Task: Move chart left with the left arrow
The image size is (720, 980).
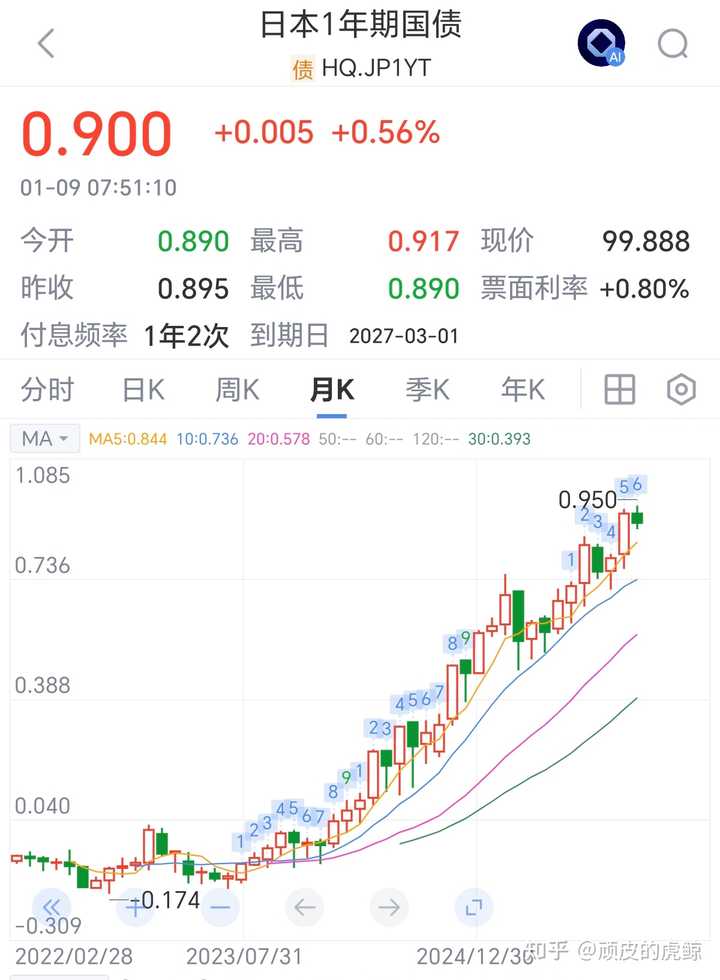Action: click(304, 908)
